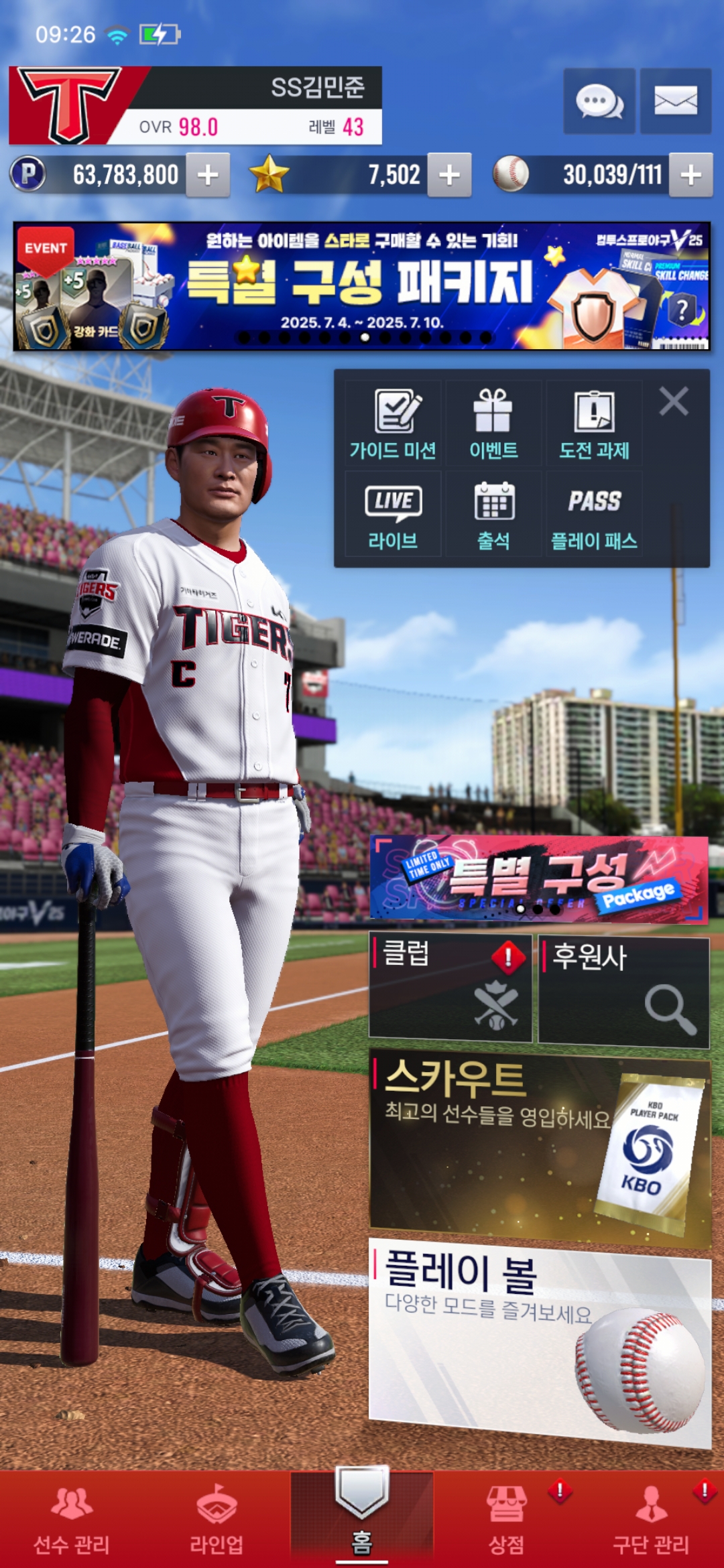724x1568 pixels.
Task: Open the 특별 구성 패키지 event banner
Action: [362, 286]
